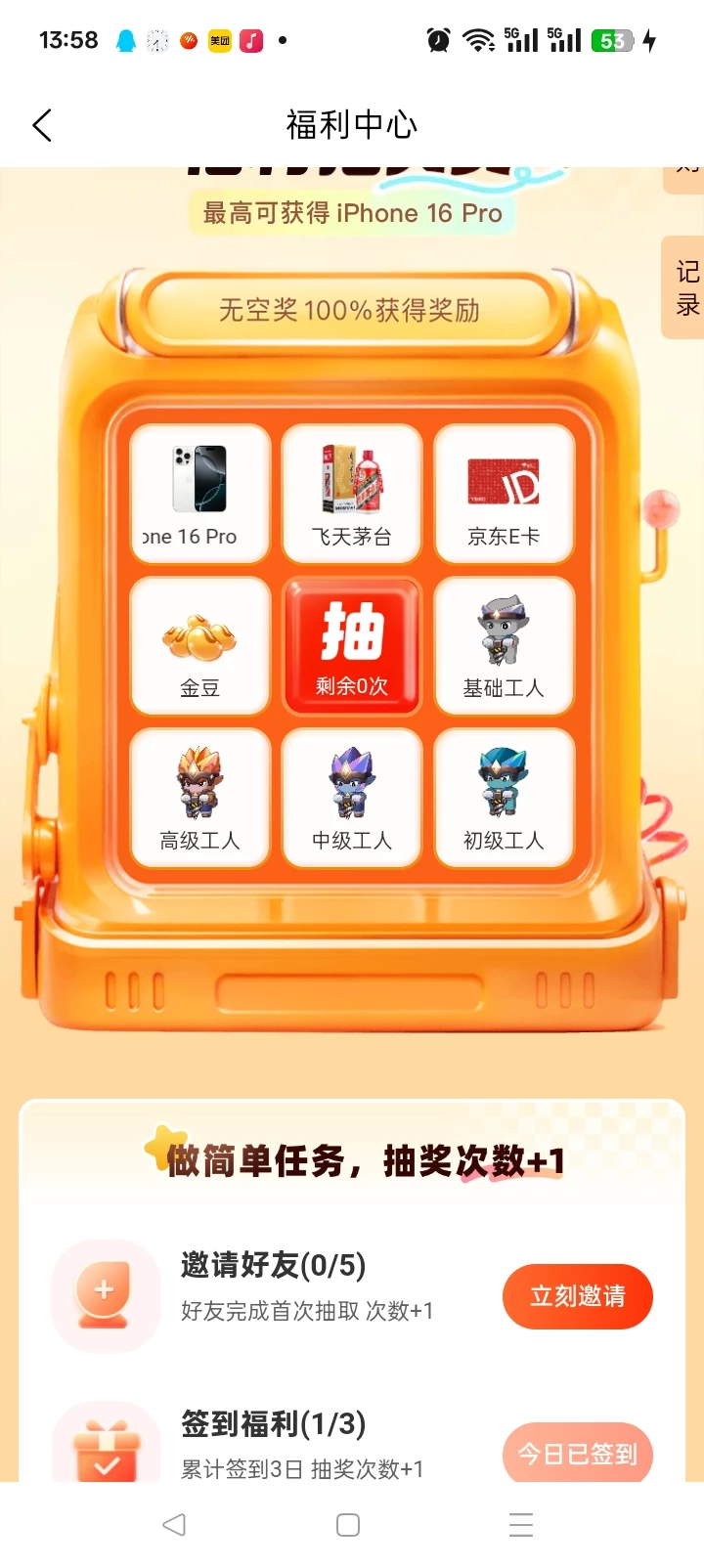Tap the red 抽 lottery draw button
This screenshot has height=1568, width=704.
[352, 645]
